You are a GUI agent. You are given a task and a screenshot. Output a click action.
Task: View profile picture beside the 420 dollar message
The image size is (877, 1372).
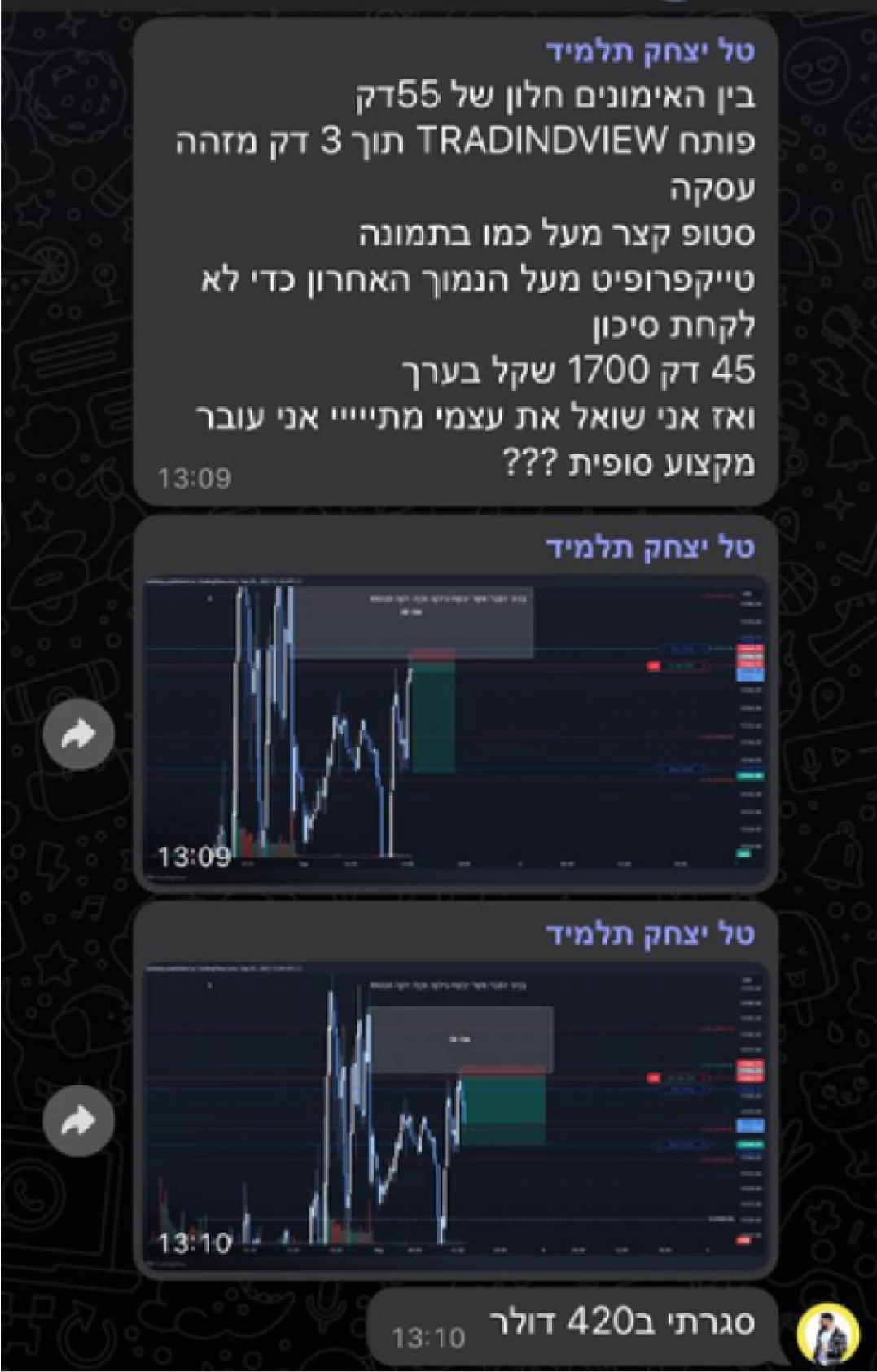[x=827, y=1334]
